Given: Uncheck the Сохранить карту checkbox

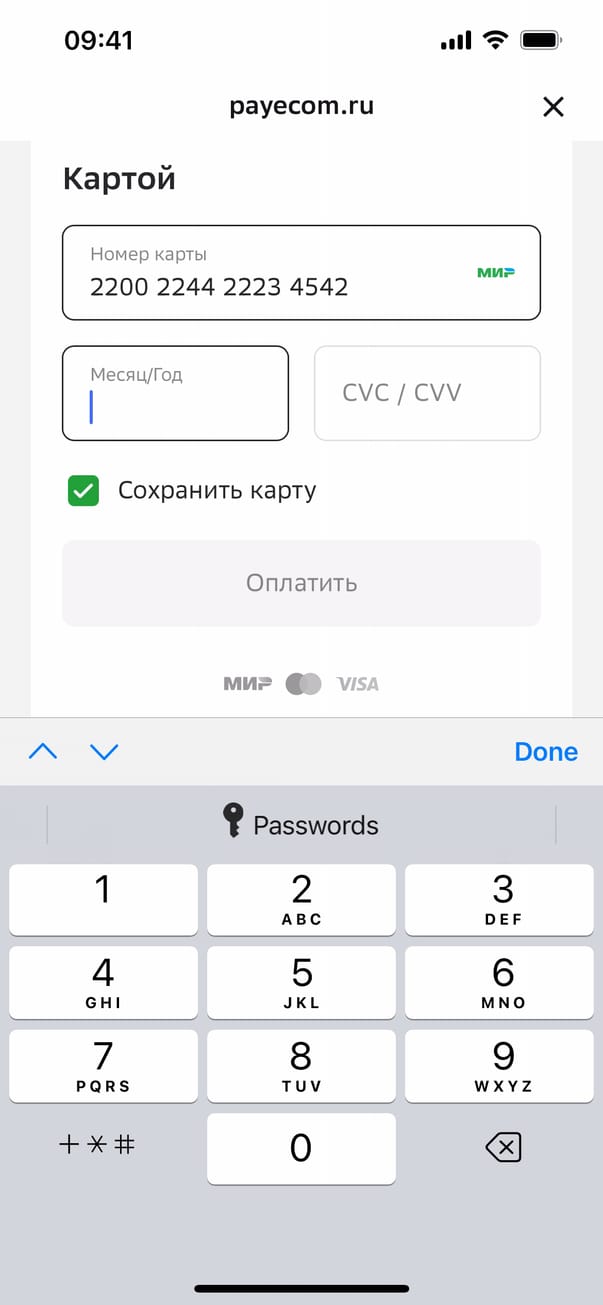Looking at the screenshot, I should click(x=83, y=491).
